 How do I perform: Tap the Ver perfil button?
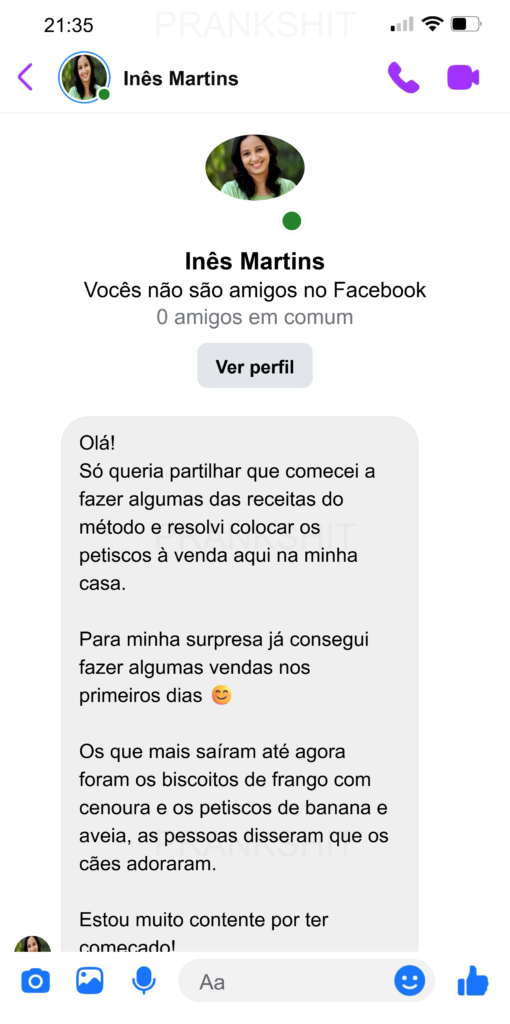[x=255, y=366]
